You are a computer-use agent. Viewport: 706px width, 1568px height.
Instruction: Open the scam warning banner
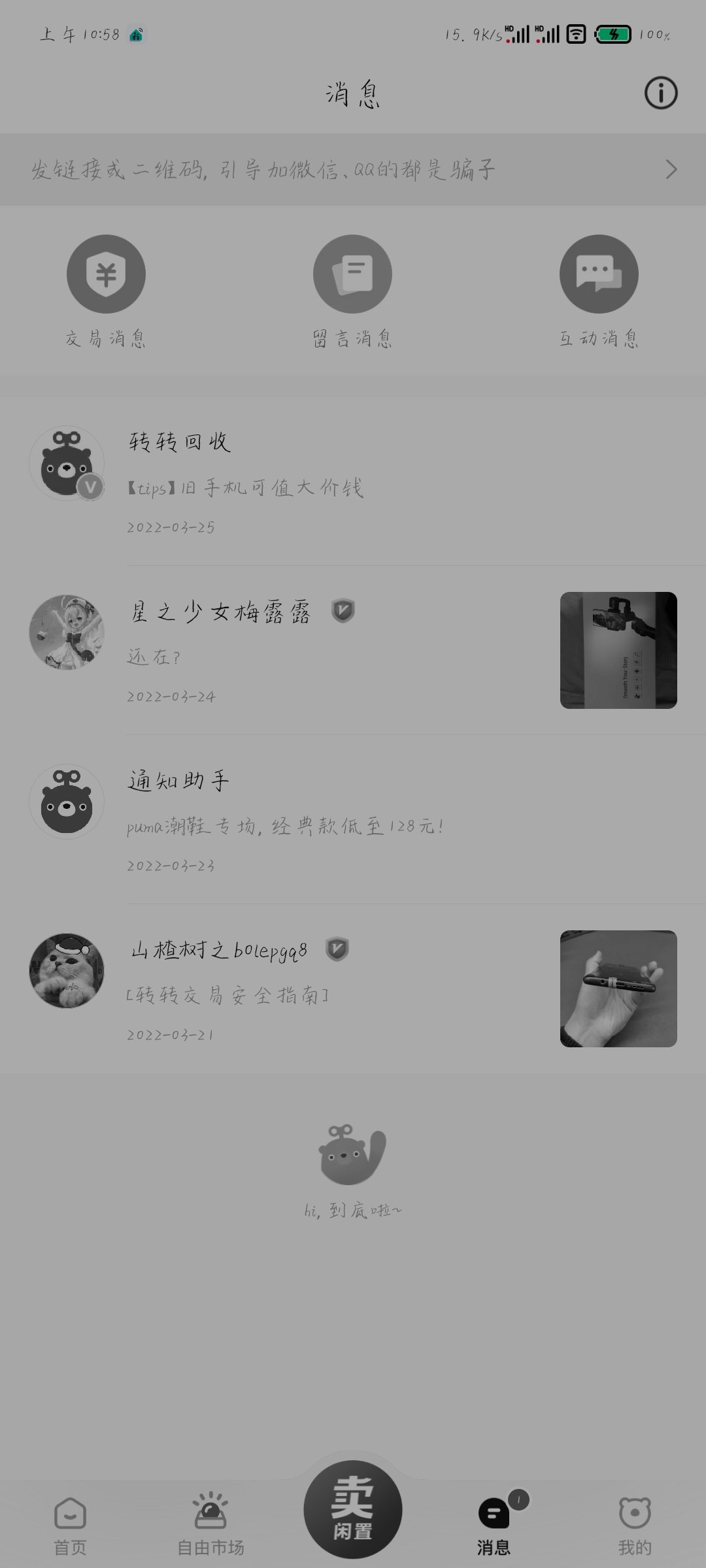point(353,170)
